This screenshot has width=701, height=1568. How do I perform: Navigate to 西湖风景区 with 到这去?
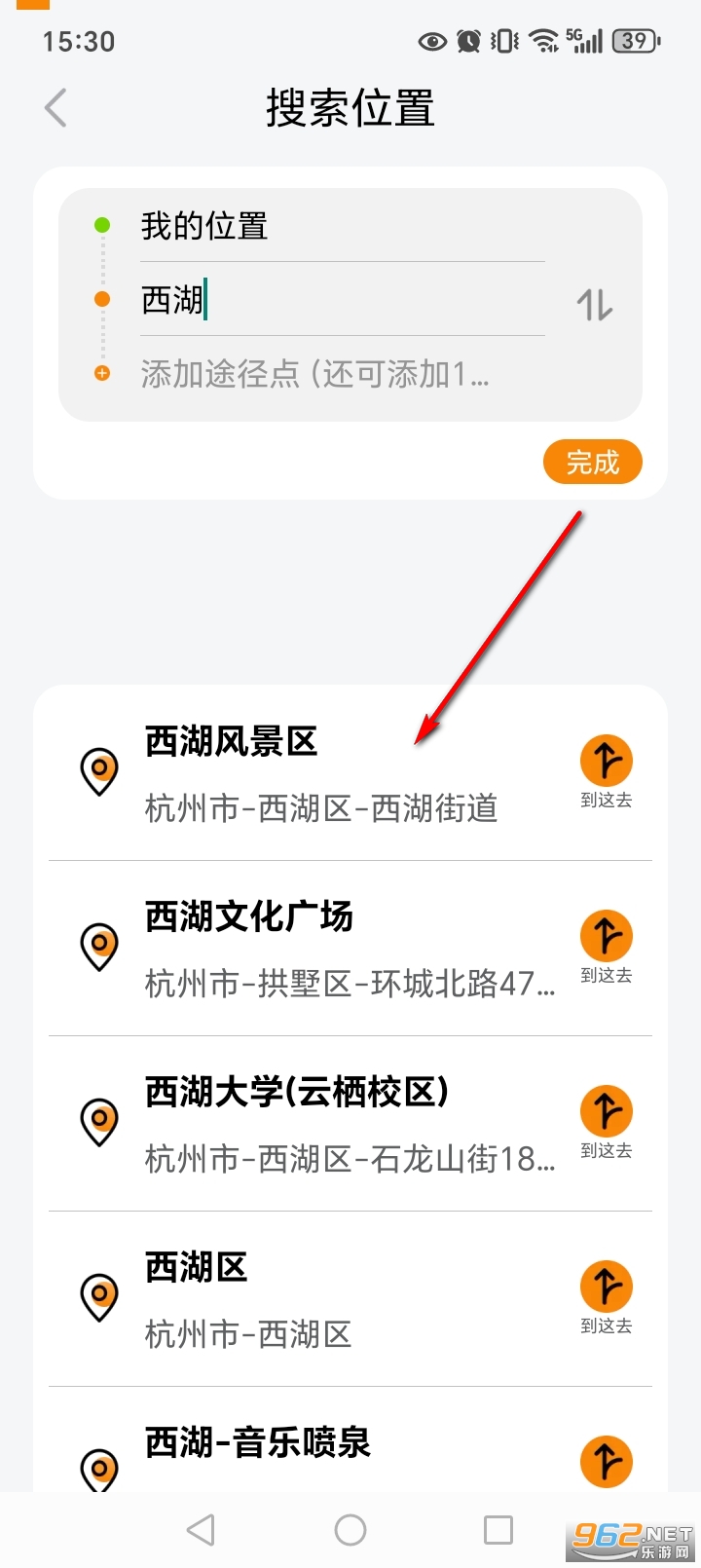607,771
